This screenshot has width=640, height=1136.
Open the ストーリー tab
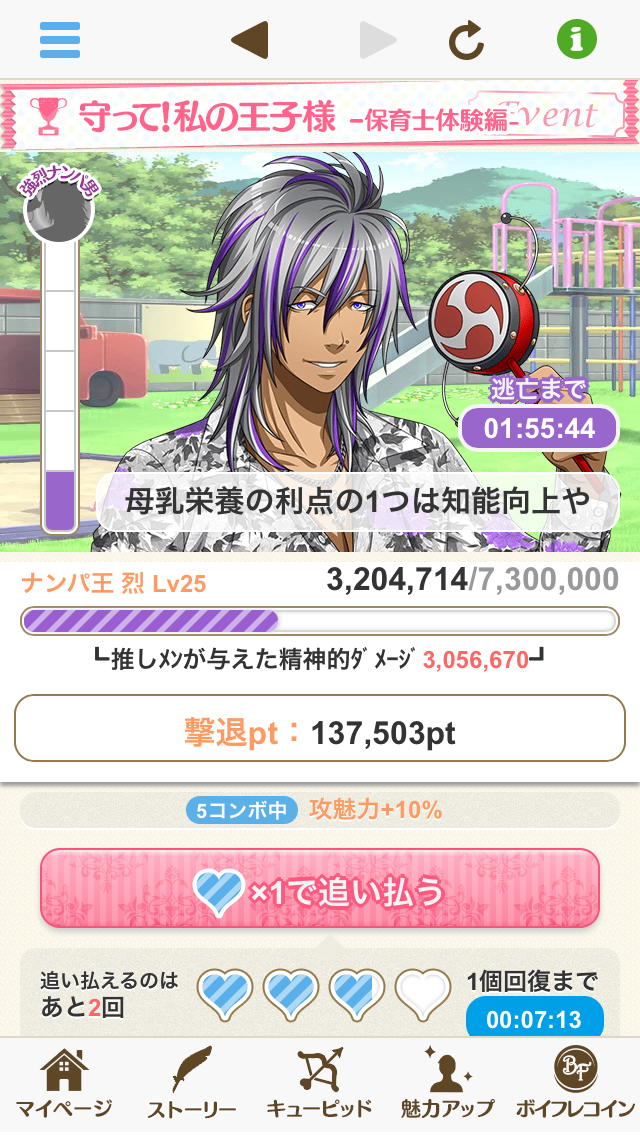click(x=192, y=1083)
